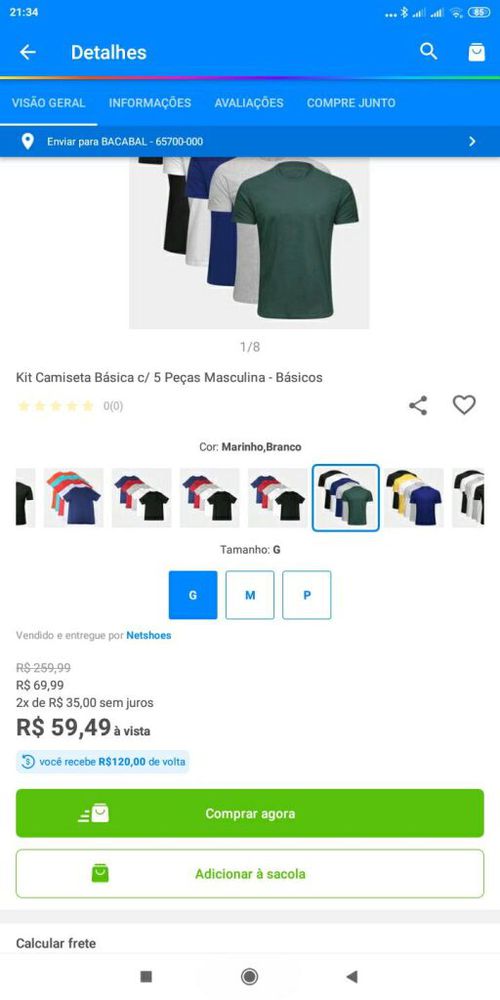Tap Adicionar à sacola
This screenshot has width=500, height=1000.
point(250,874)
